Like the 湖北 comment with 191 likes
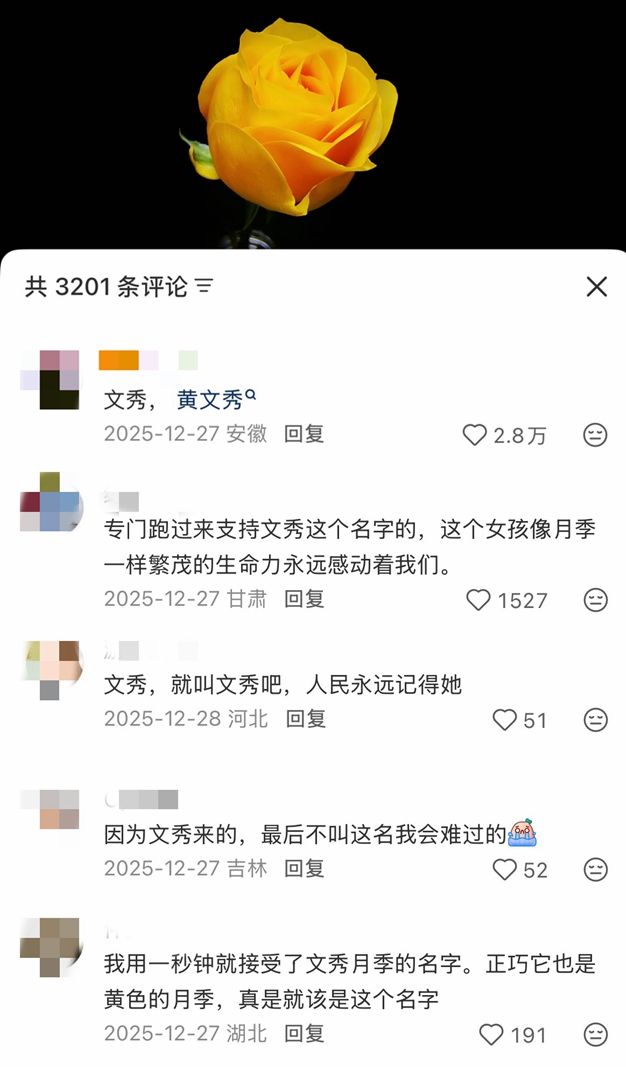The image size is (626, 1067). click(x=491, y=1035)
